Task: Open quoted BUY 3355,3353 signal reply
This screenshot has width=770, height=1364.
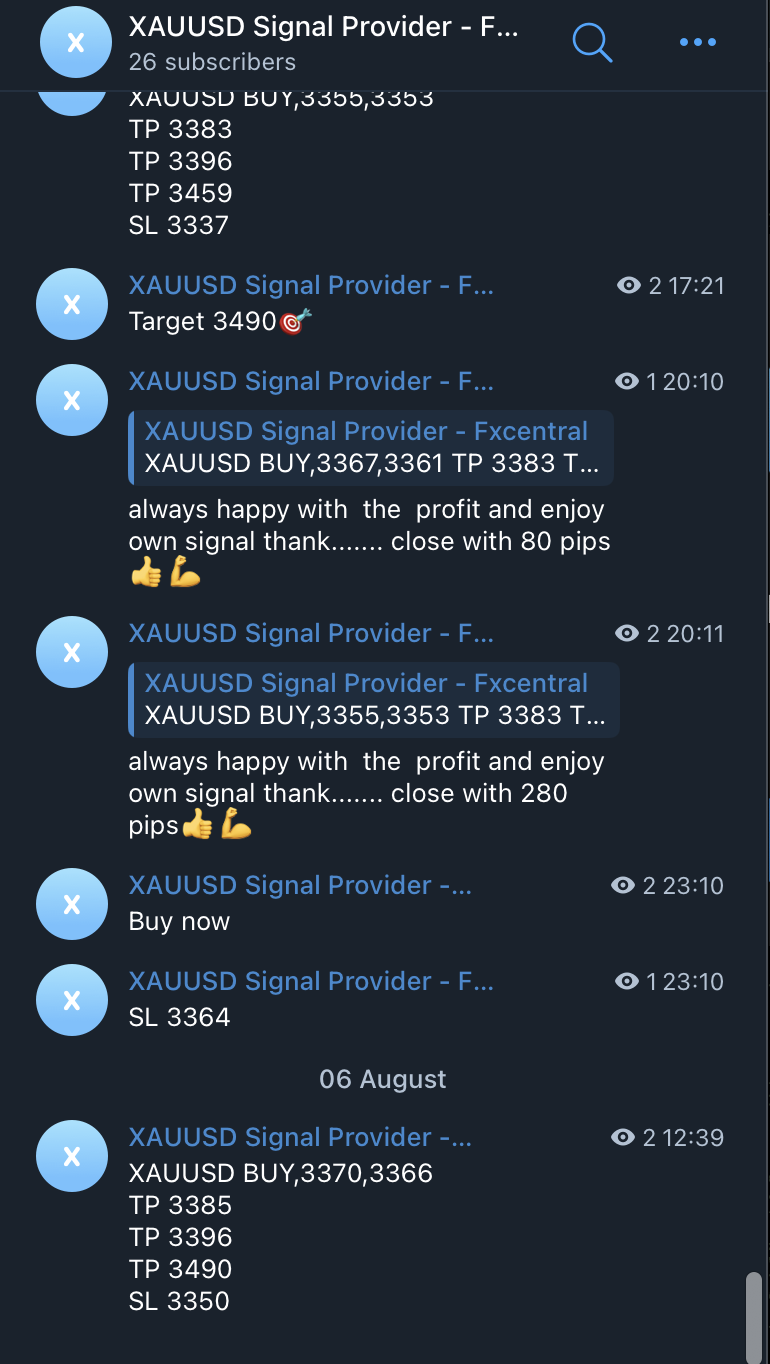Action: click(374, 699)
